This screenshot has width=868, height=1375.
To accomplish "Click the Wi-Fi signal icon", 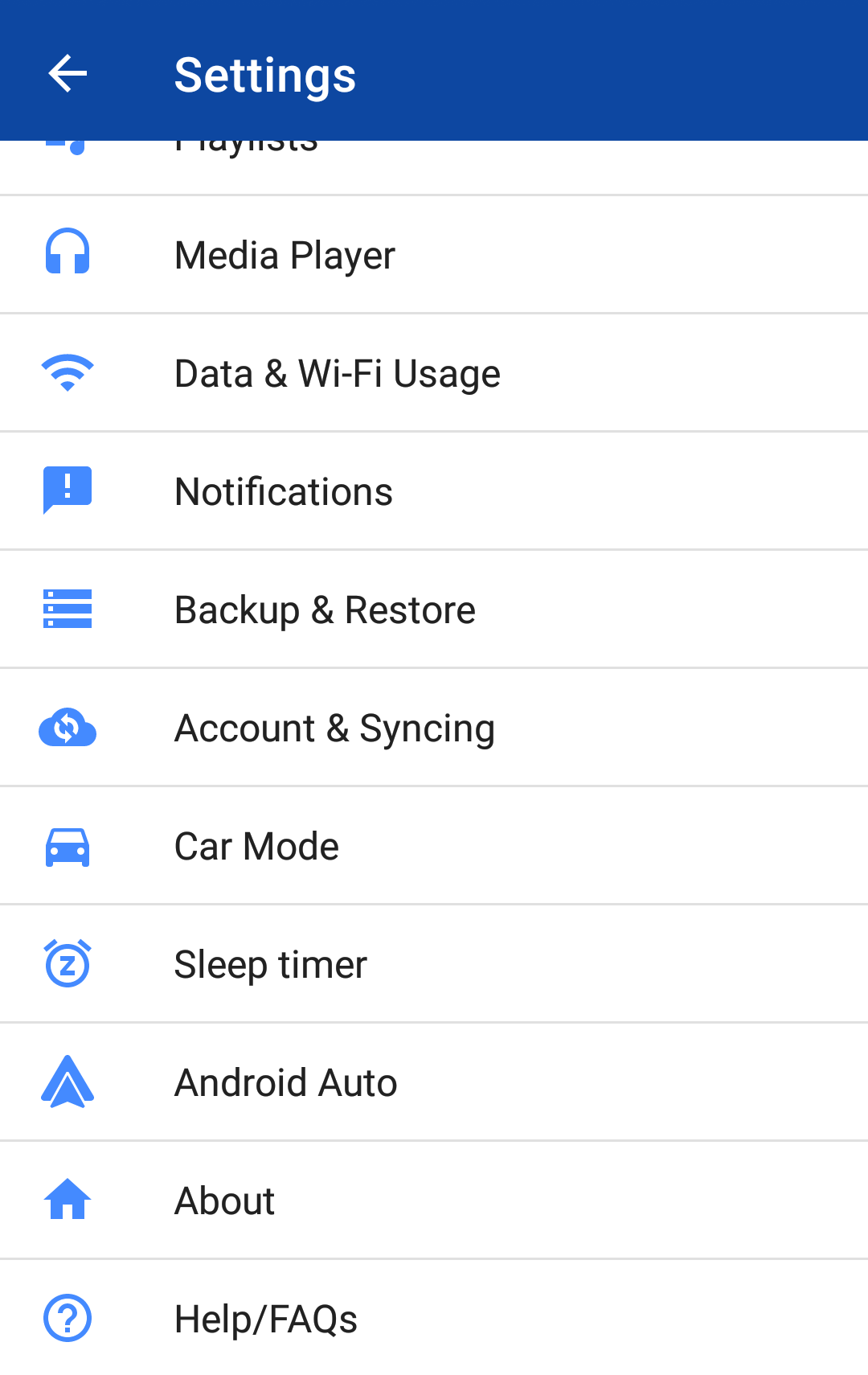I will [68, 372].
